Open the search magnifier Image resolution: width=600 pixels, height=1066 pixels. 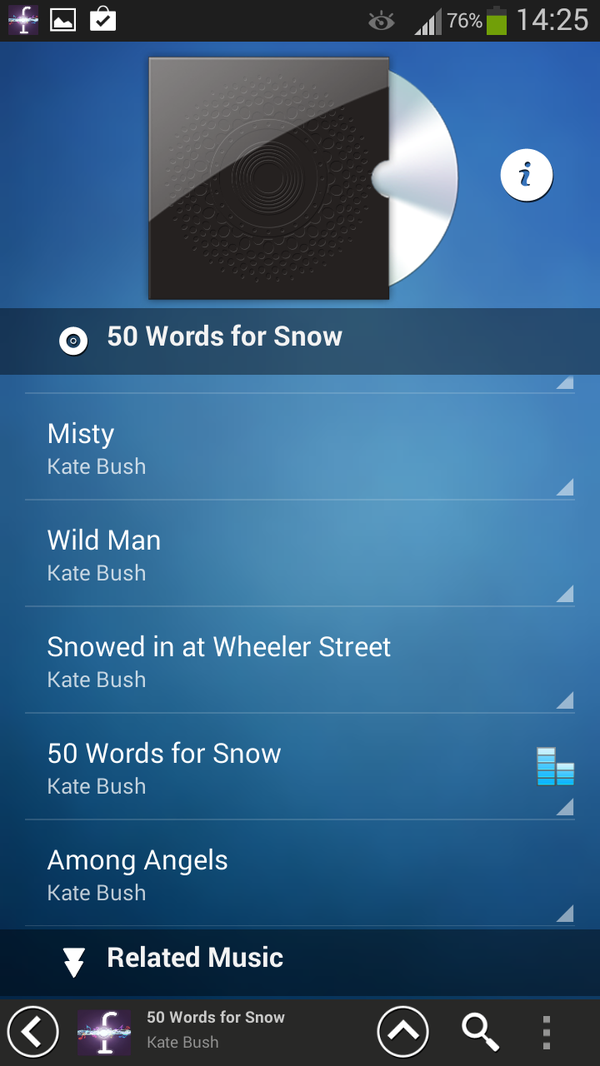tap(480, 1031)
